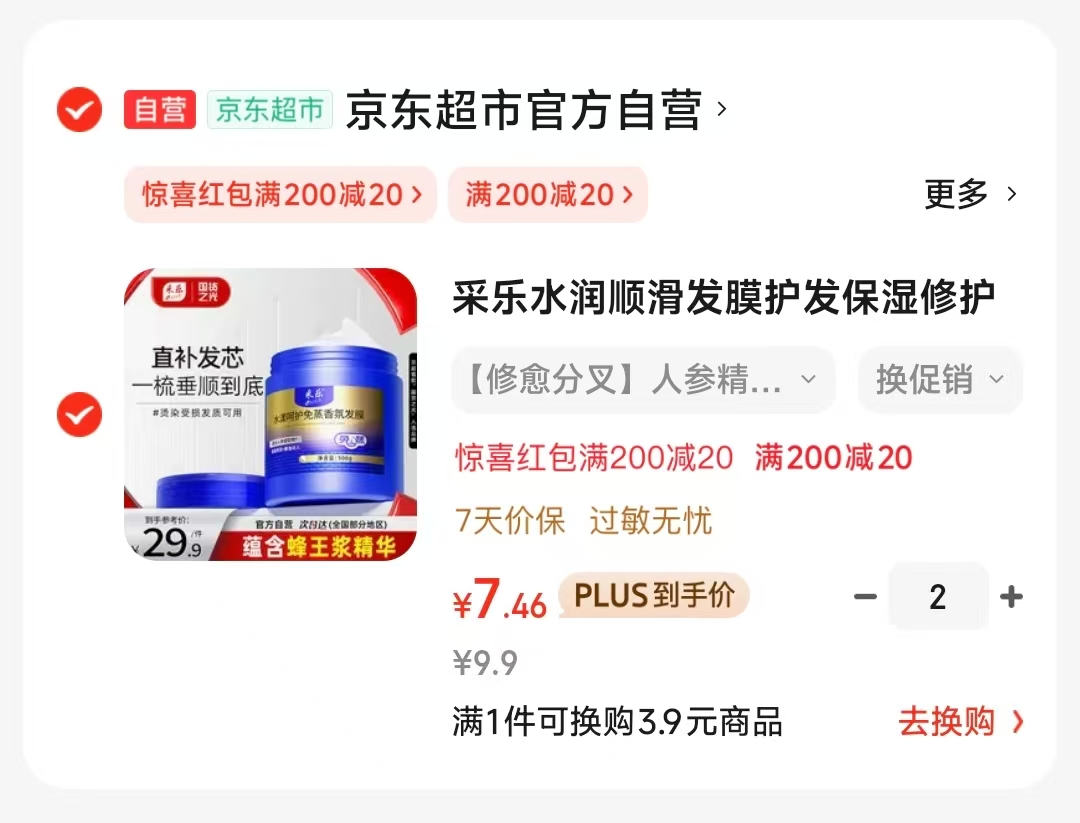The height and width of the screenshot is (823, 1080).
Task: Tap the 满200减20 coupon chip
Action: tap(548, 194)
